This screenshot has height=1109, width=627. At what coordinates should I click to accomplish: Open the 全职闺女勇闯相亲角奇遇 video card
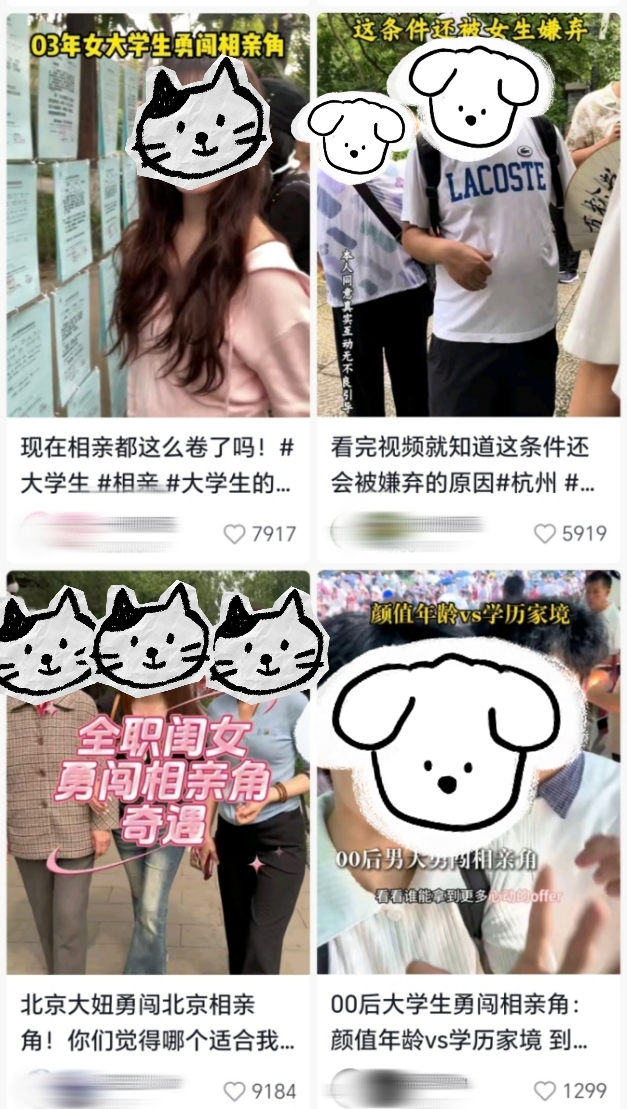pos(158,772)
